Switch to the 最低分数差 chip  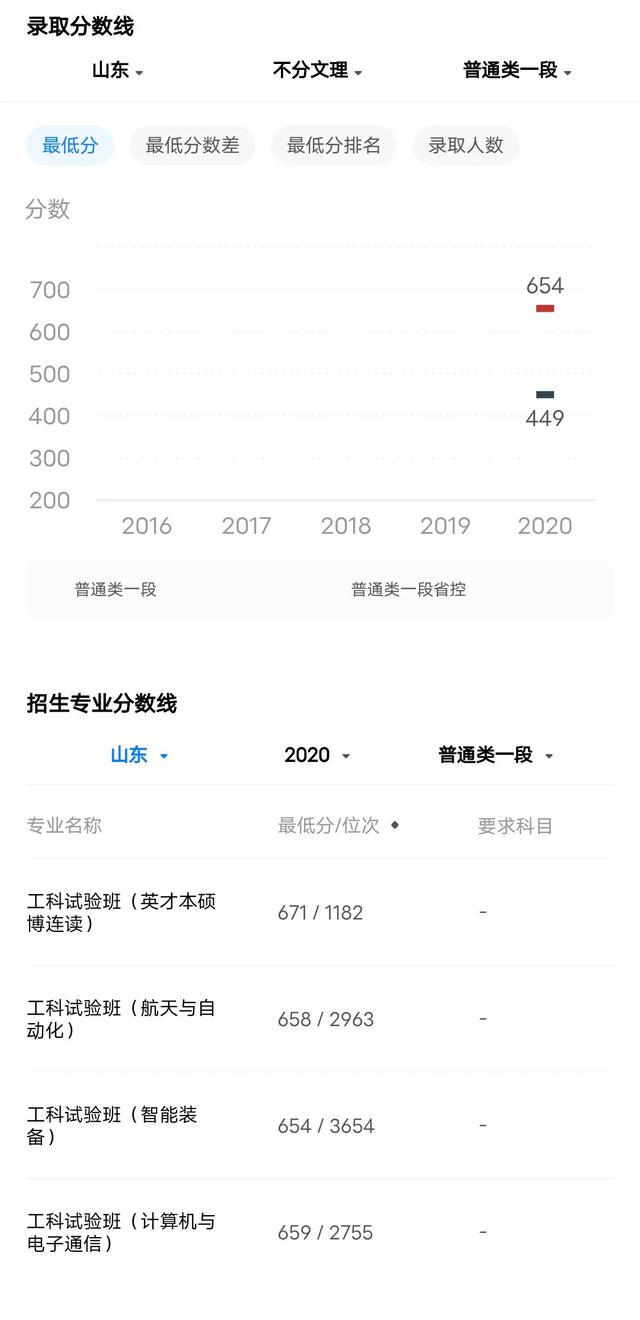pyautogui.click(x=192, y=145)
